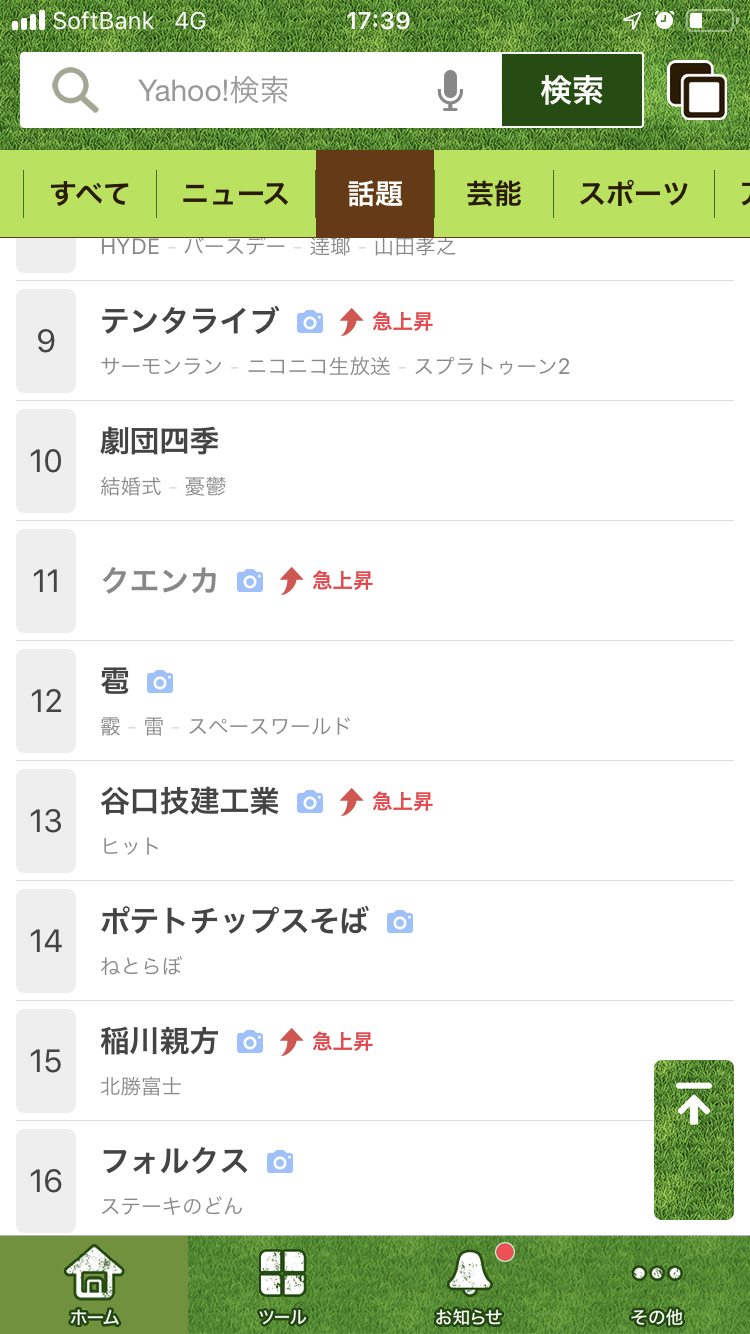
Task: Go to the ホーム tab
Action: click(x=94, y=1285)
